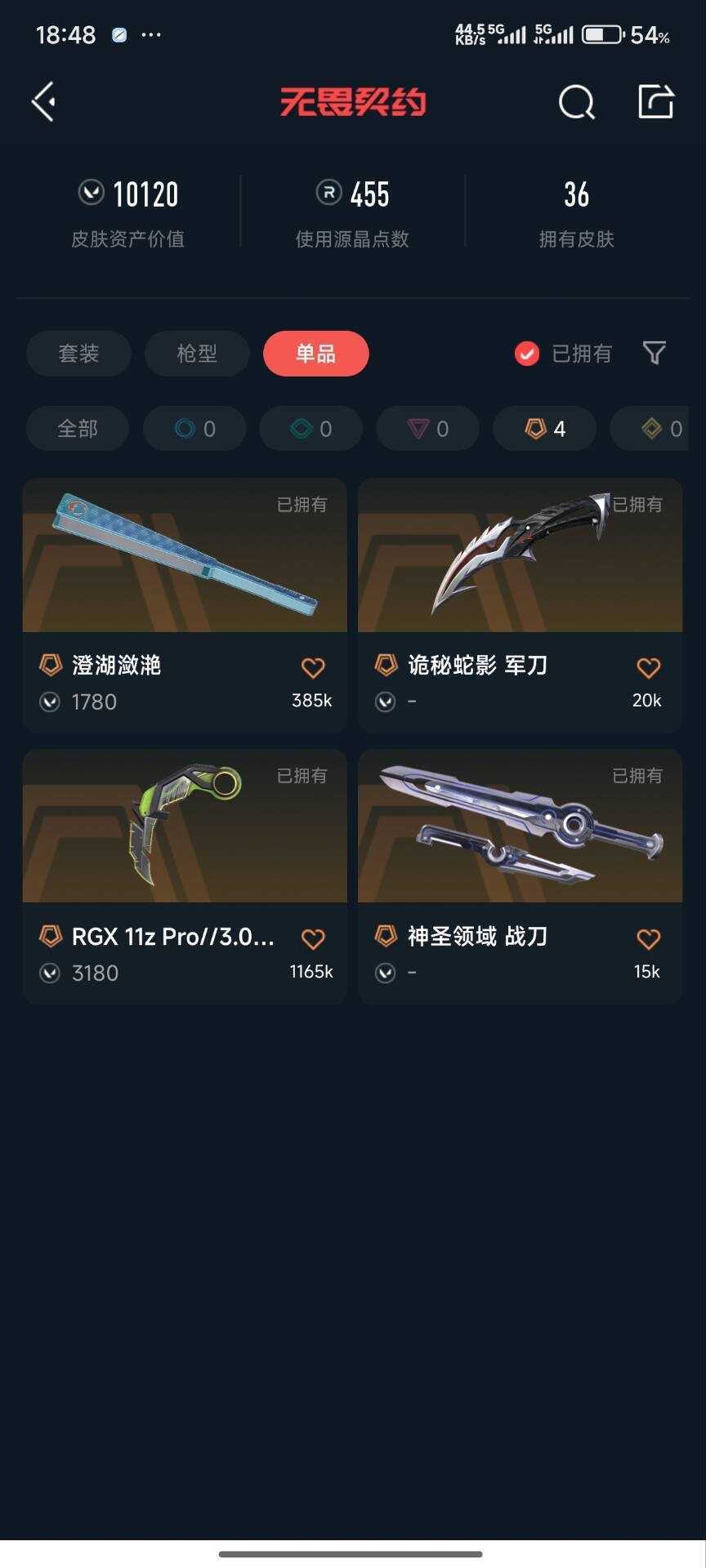Click the back arrow icon
Viewport: 706px width, 1568px height.
[x=43, y=101]
